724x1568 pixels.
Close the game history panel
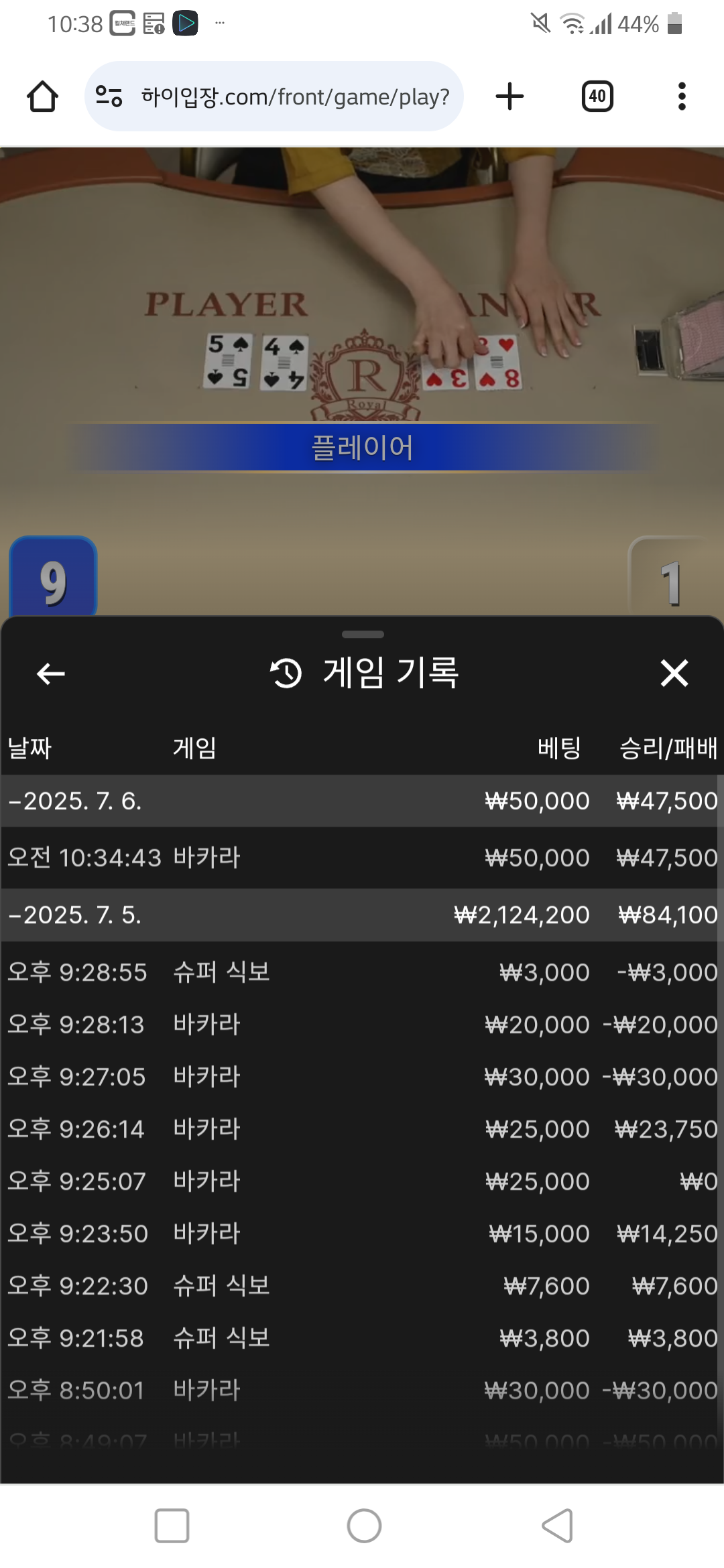(x=674, y=673)
